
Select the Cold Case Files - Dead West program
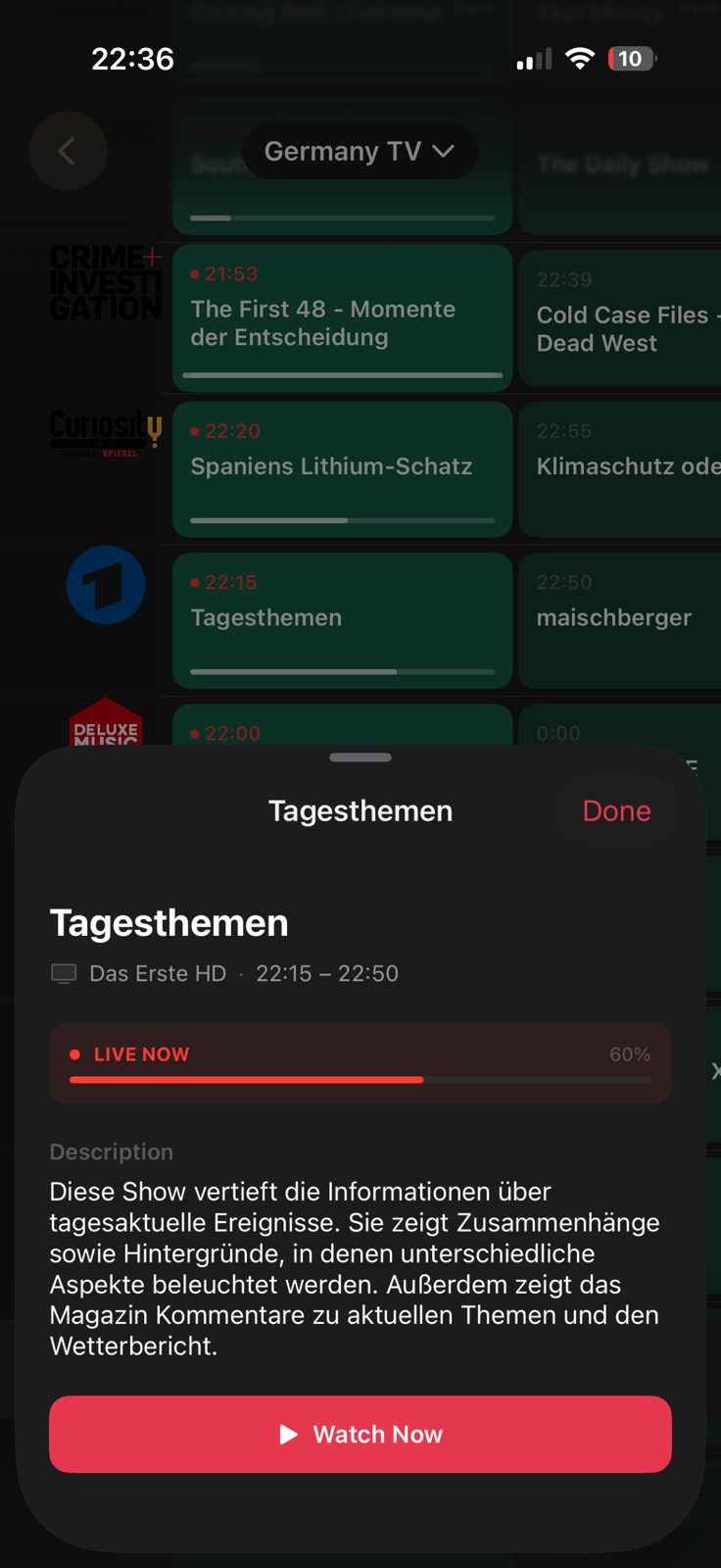coord(627,316)
